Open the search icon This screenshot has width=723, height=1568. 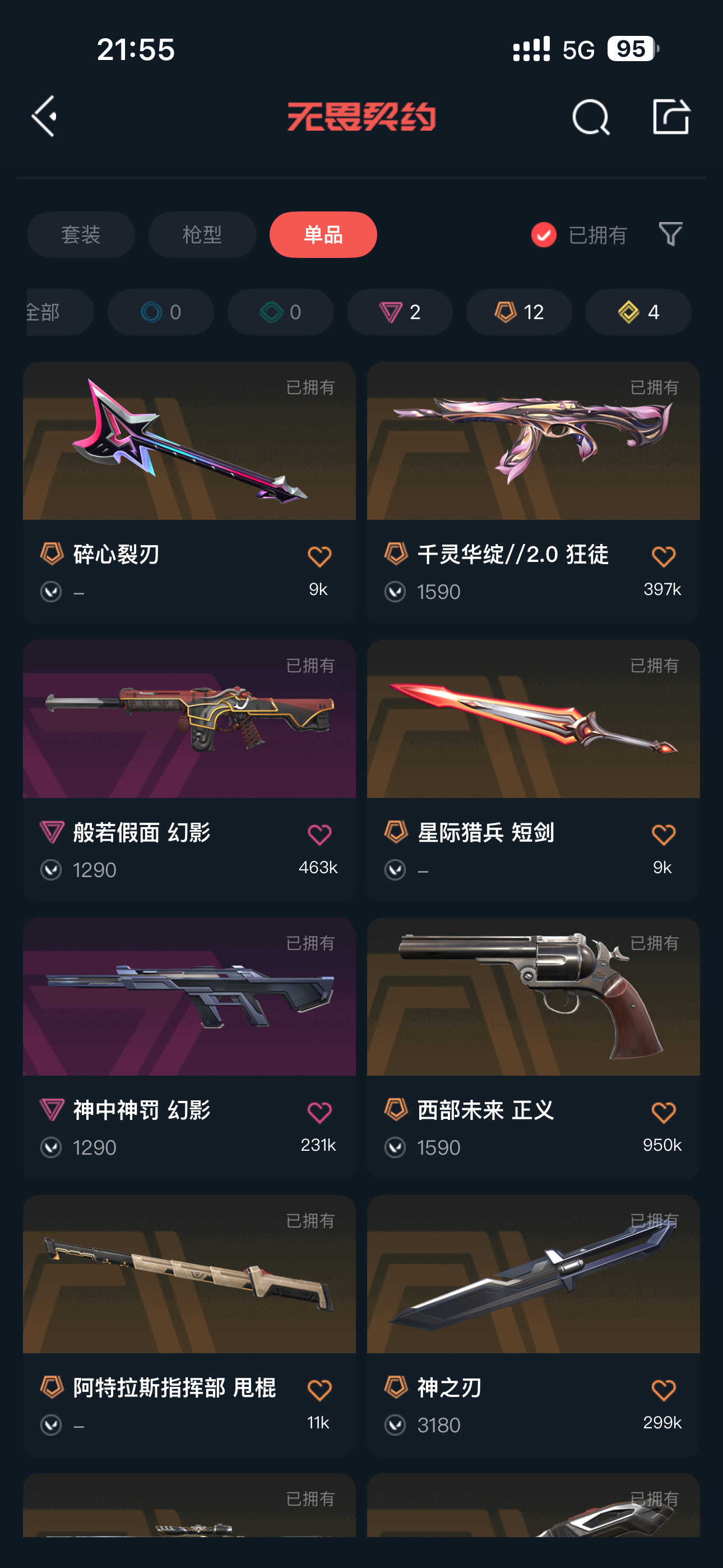click(x=590, y=117)
